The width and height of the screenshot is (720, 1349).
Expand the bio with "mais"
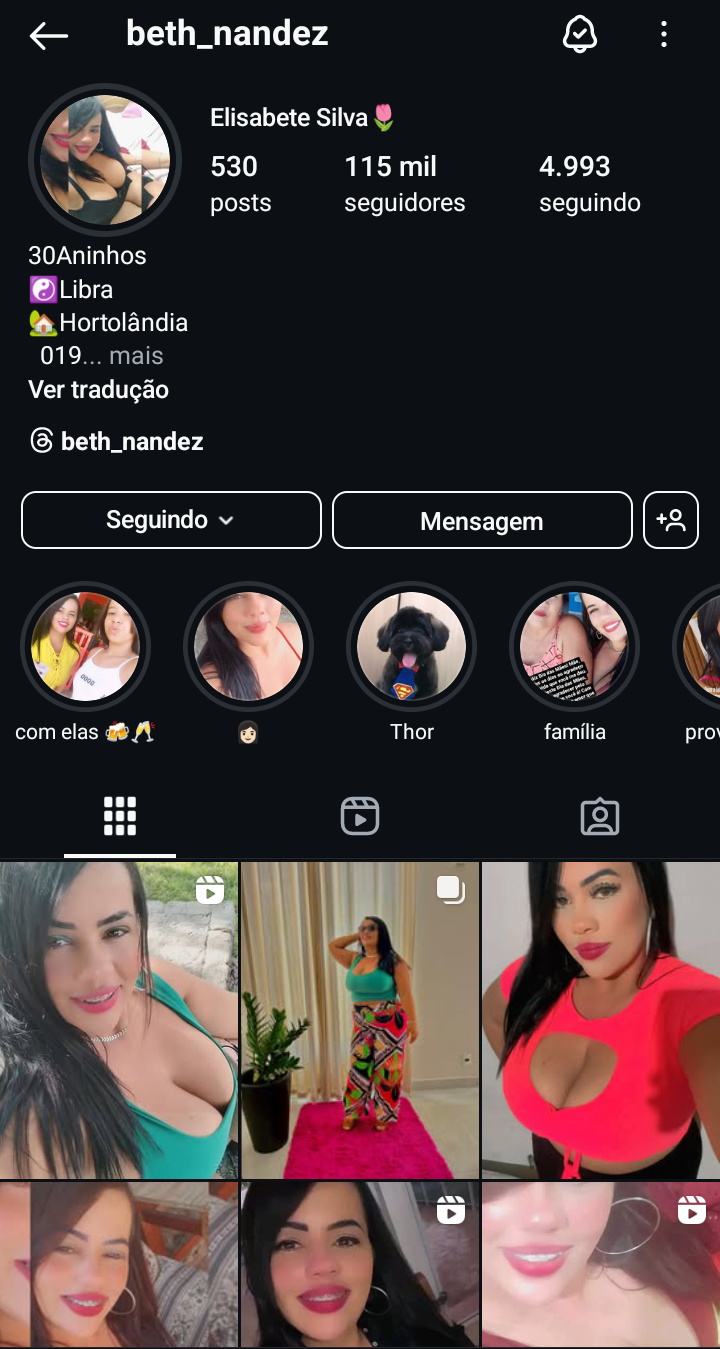click(x=136, y=356)
